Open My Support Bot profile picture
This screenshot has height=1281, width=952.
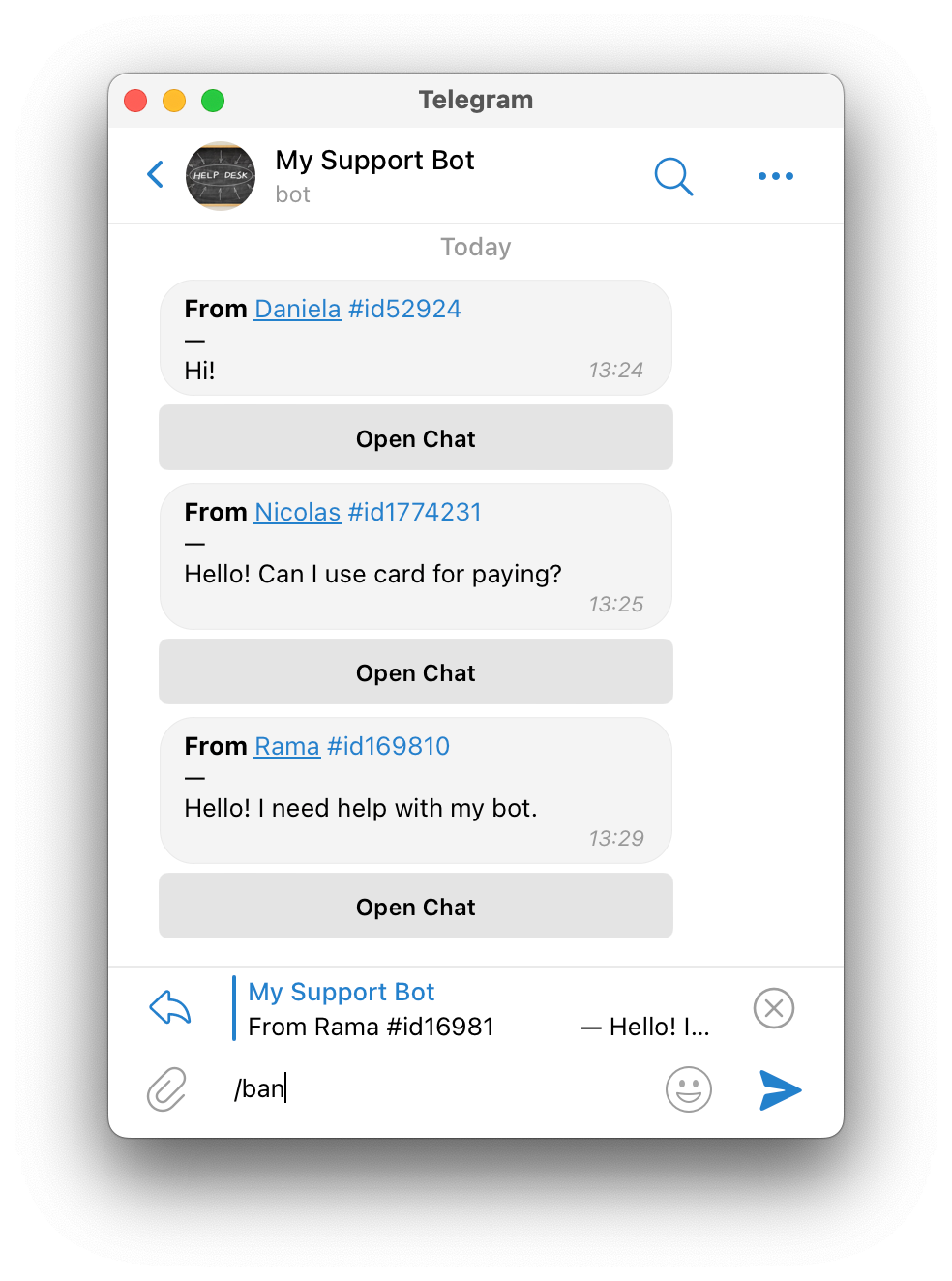click(x=221, y=176)
